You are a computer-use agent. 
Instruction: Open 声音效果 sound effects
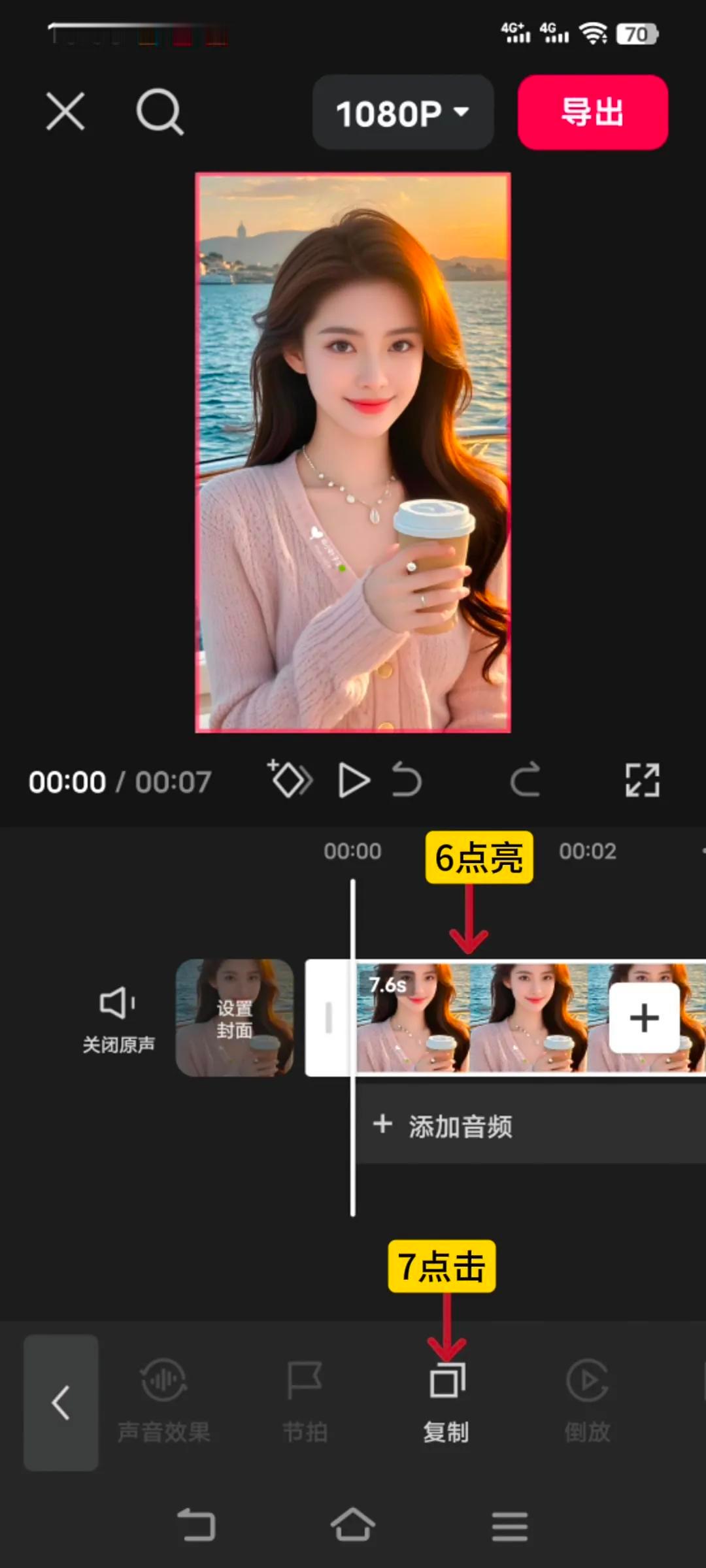[x=162, y=1398]
